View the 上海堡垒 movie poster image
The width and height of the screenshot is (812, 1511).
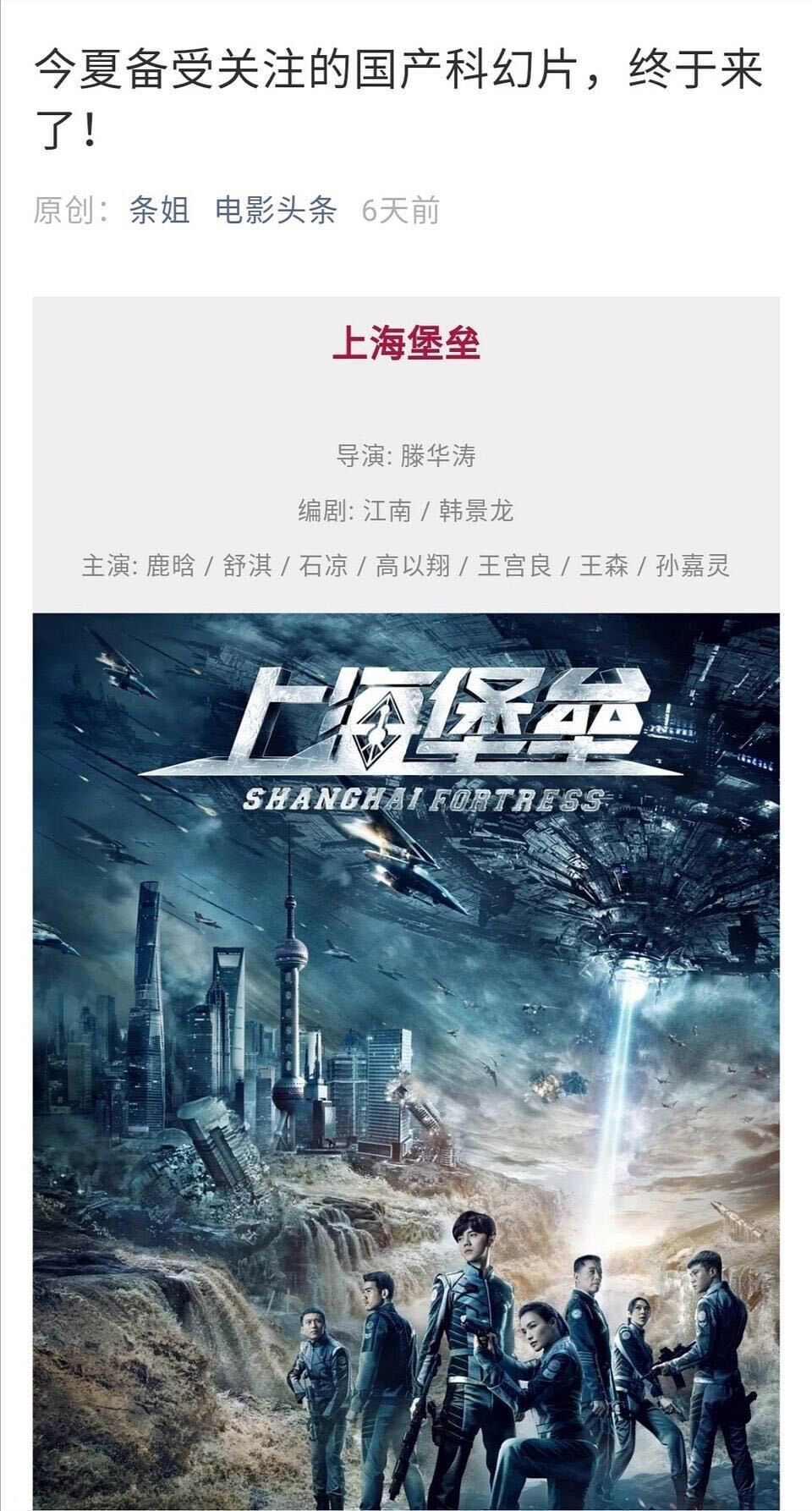coord(406,1058)
